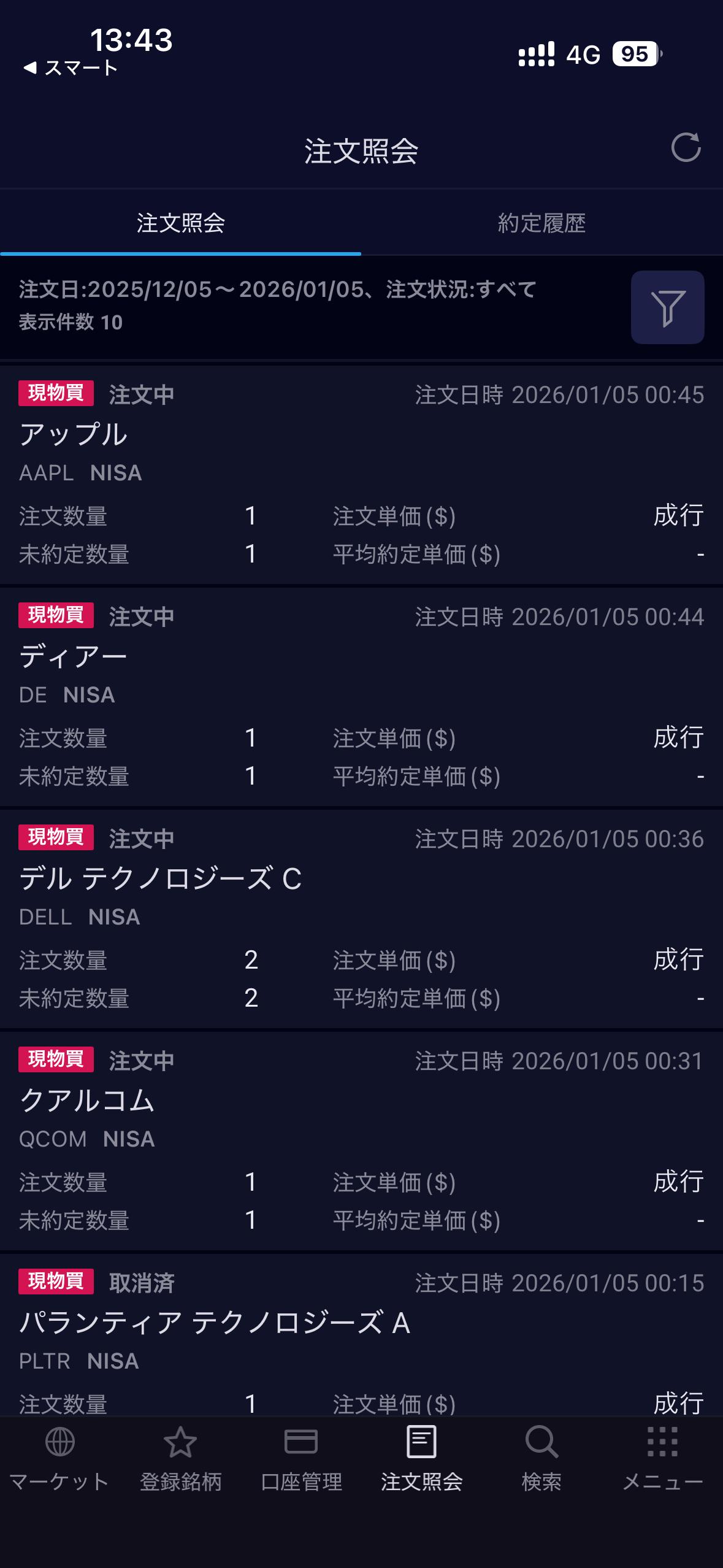Go to the マーケット tab
Screen dimensions: 723x1568
59,1460
